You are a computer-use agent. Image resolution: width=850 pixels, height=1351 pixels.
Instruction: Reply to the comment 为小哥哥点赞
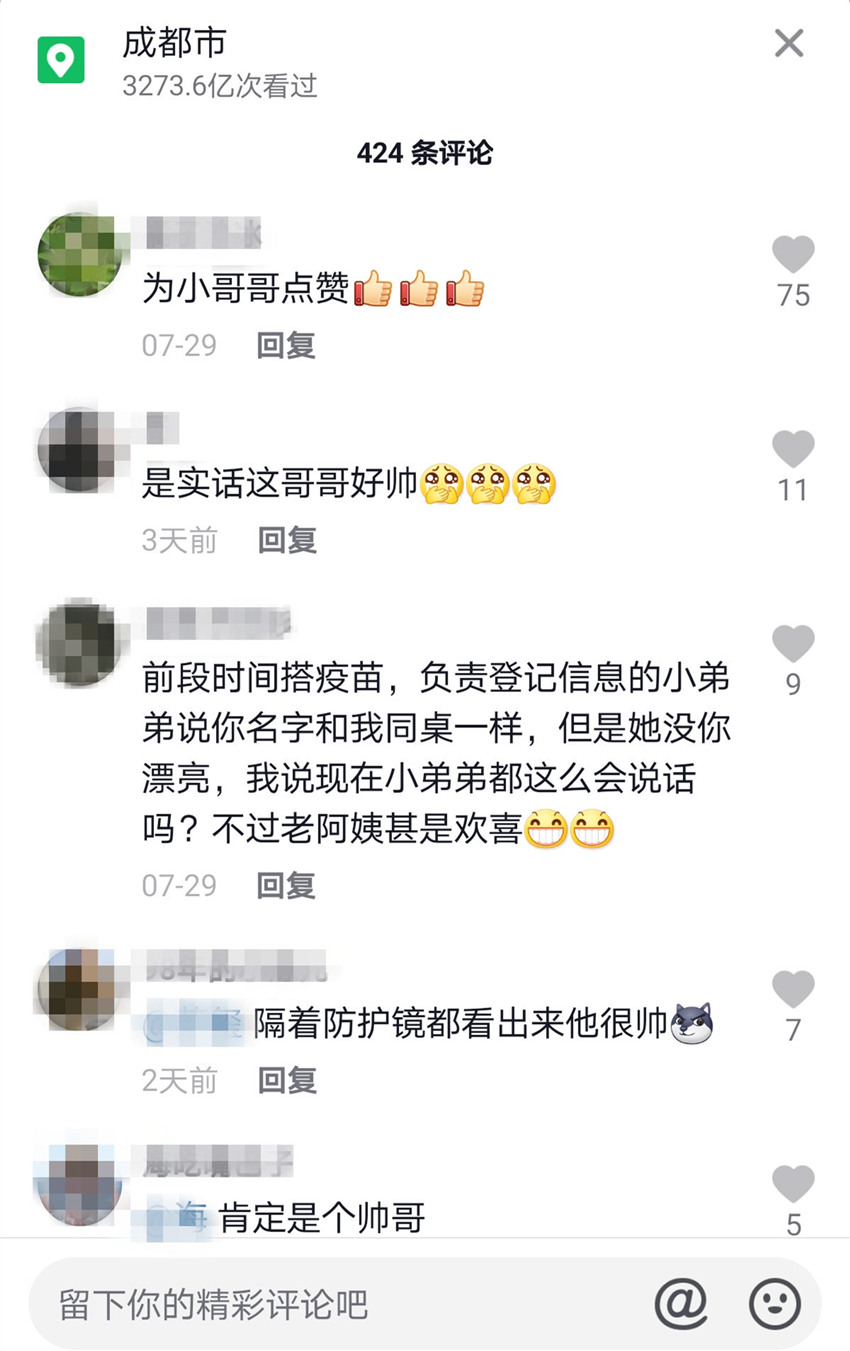[x=286, y=345]
